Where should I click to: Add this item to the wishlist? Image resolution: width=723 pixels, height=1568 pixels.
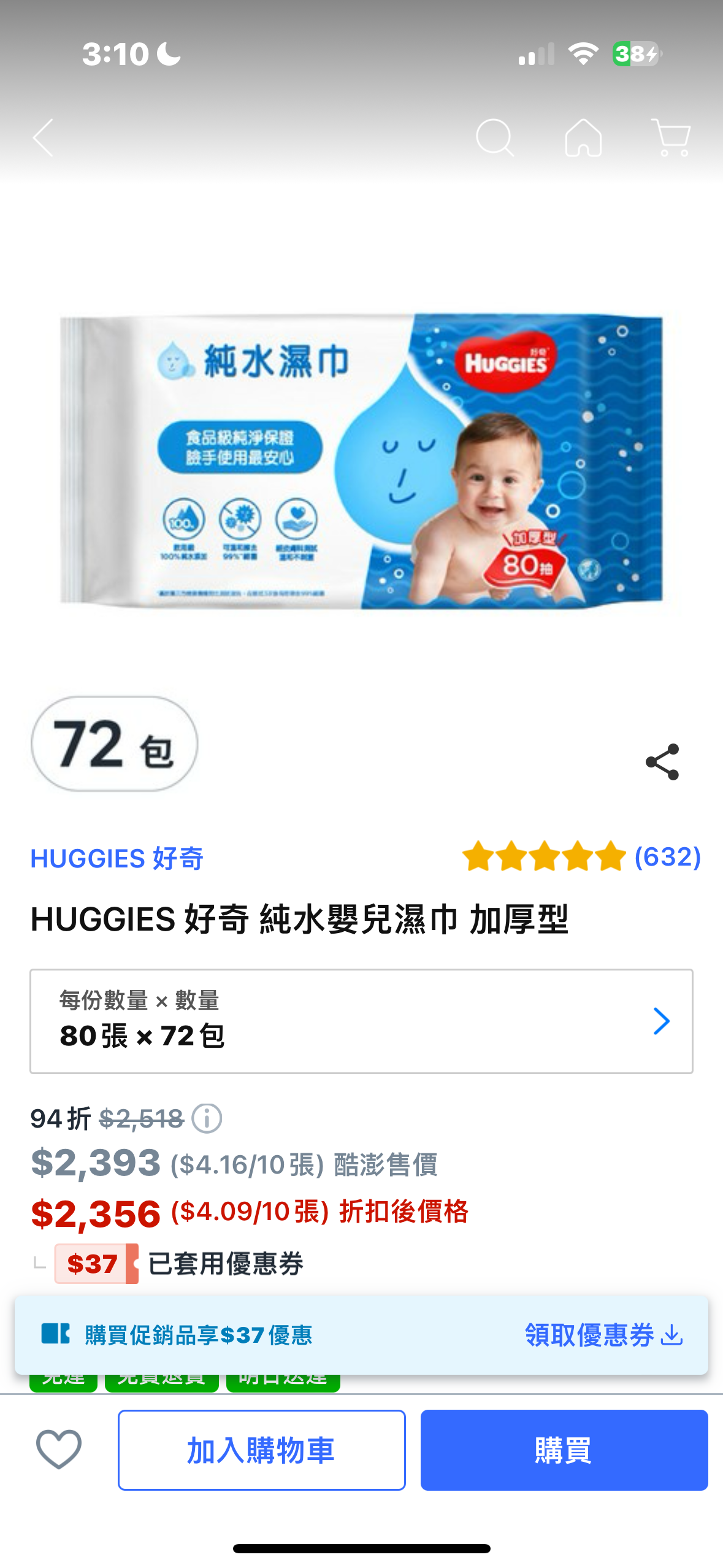click(59, 1449)
